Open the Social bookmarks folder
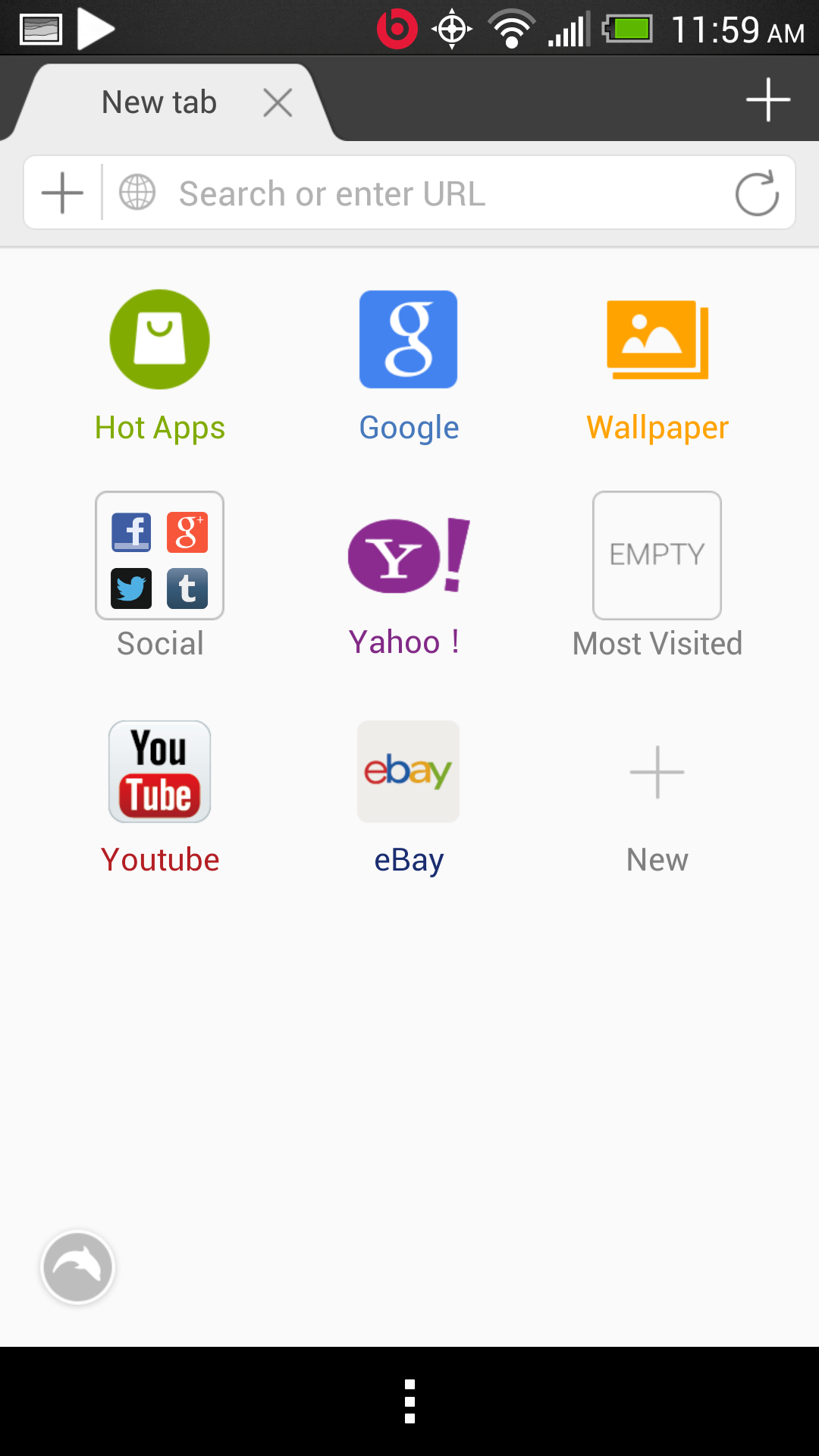This screenshot has height=1456, width=819. point(158,555)
